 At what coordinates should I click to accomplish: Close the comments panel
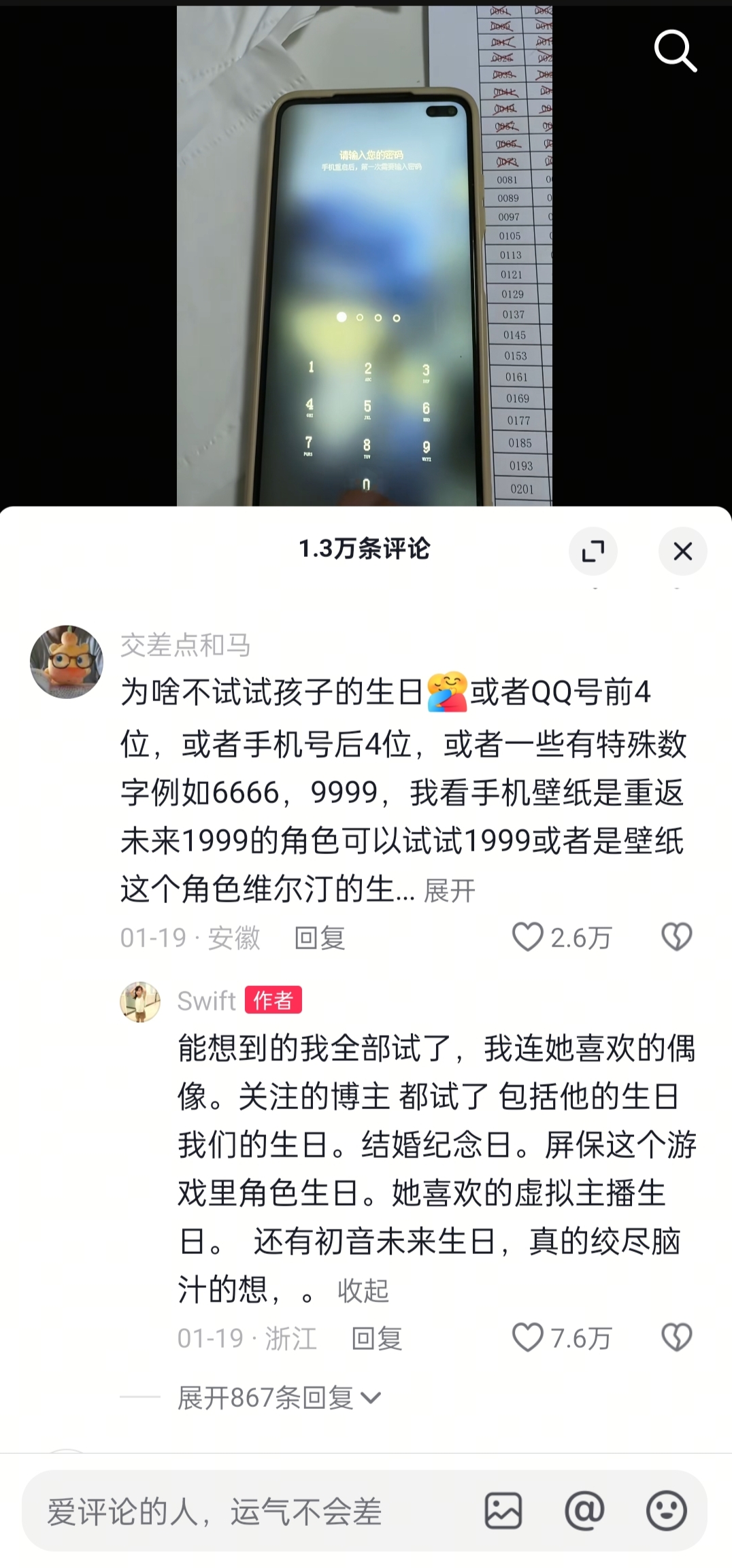point(682,551)
